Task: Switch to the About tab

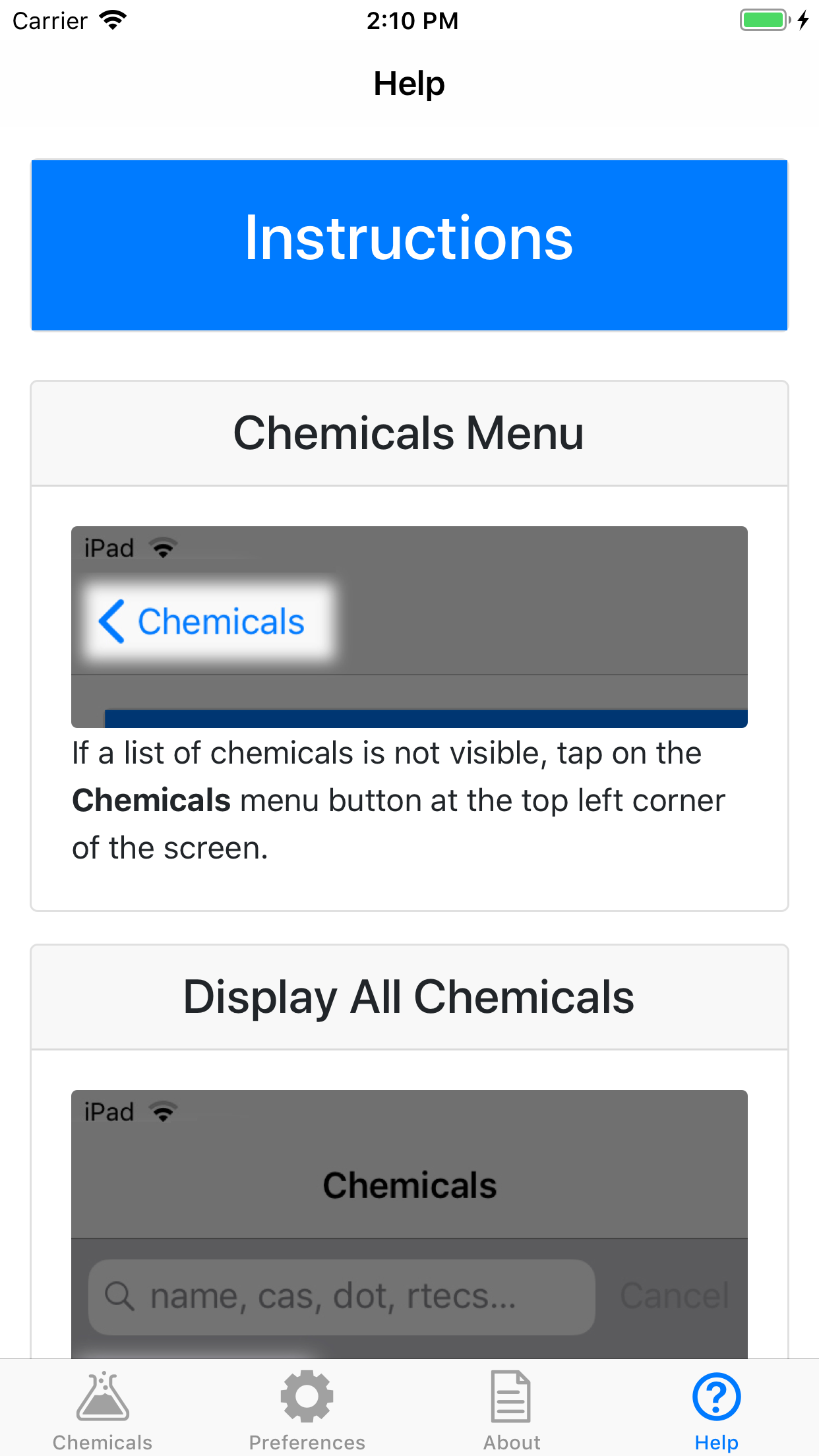Action: pyautogui.click(x=512, y=1411)
